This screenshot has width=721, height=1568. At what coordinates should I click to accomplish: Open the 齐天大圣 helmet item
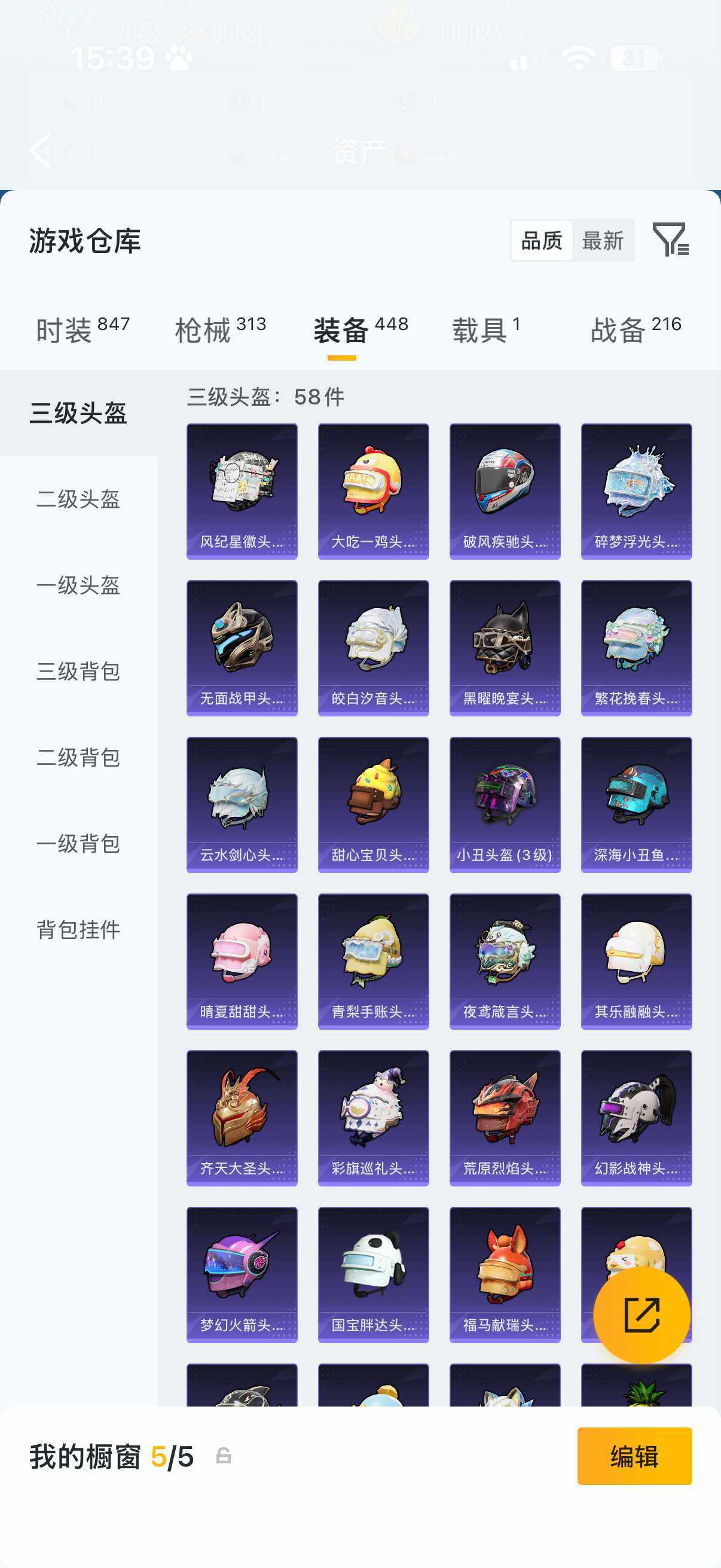coord(242,1118)
